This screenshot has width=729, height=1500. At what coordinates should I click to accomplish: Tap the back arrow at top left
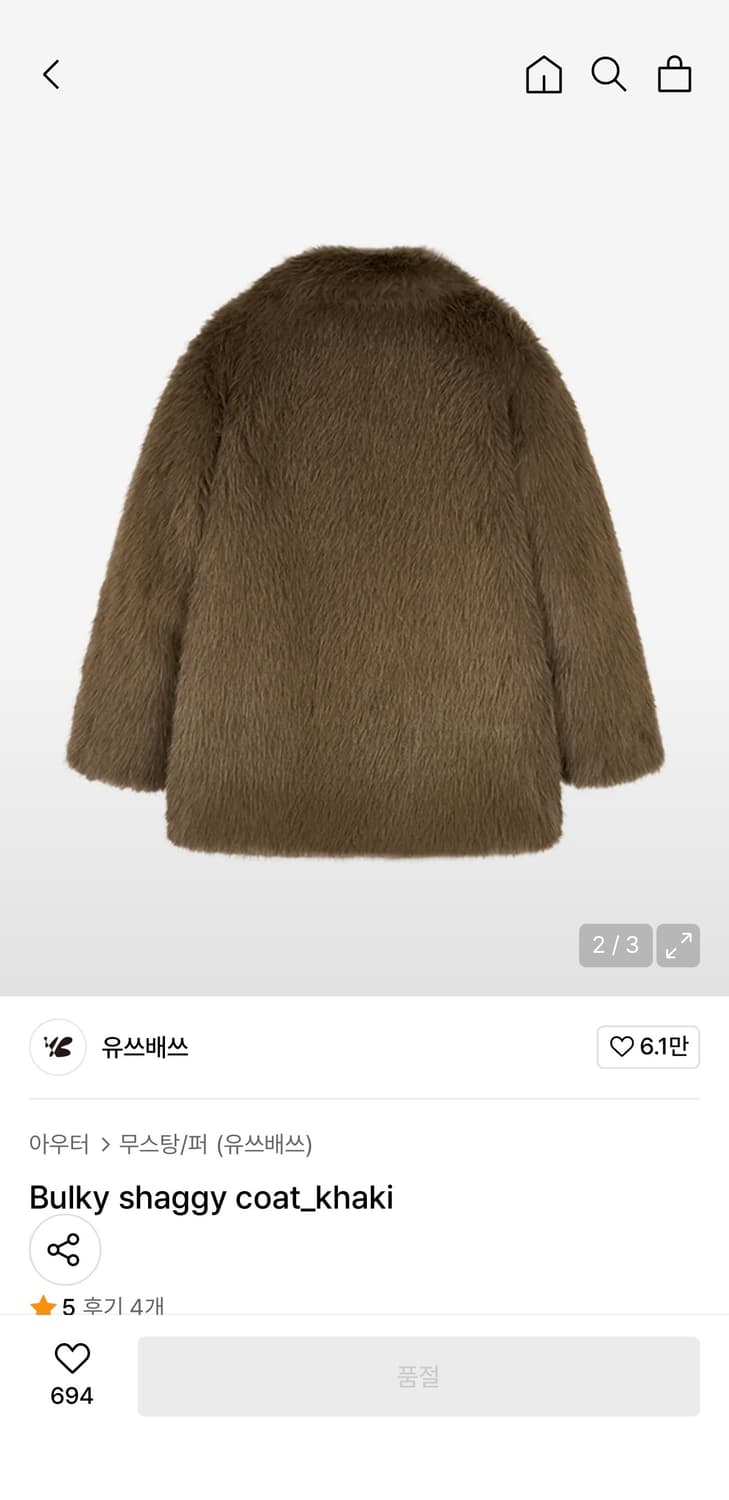pos(50,74)
